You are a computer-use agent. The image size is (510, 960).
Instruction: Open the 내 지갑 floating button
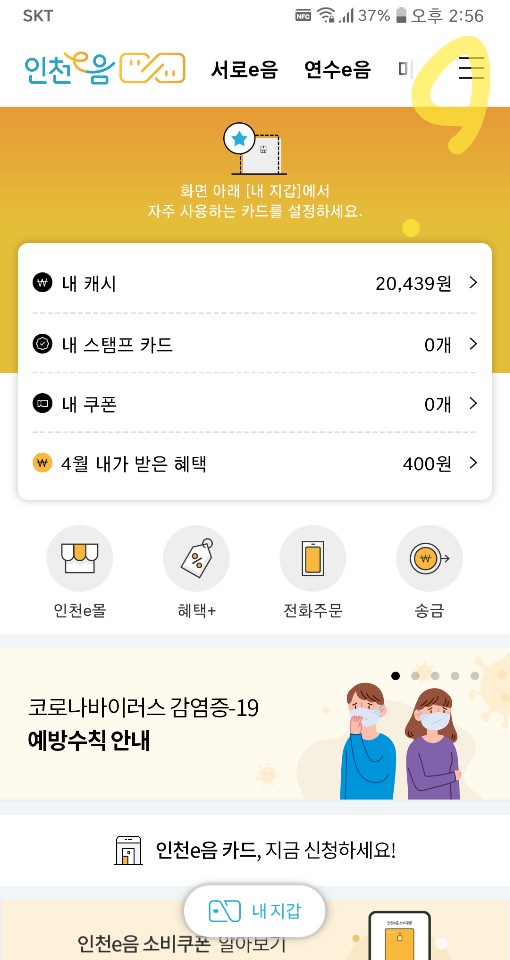pos(255,911)
